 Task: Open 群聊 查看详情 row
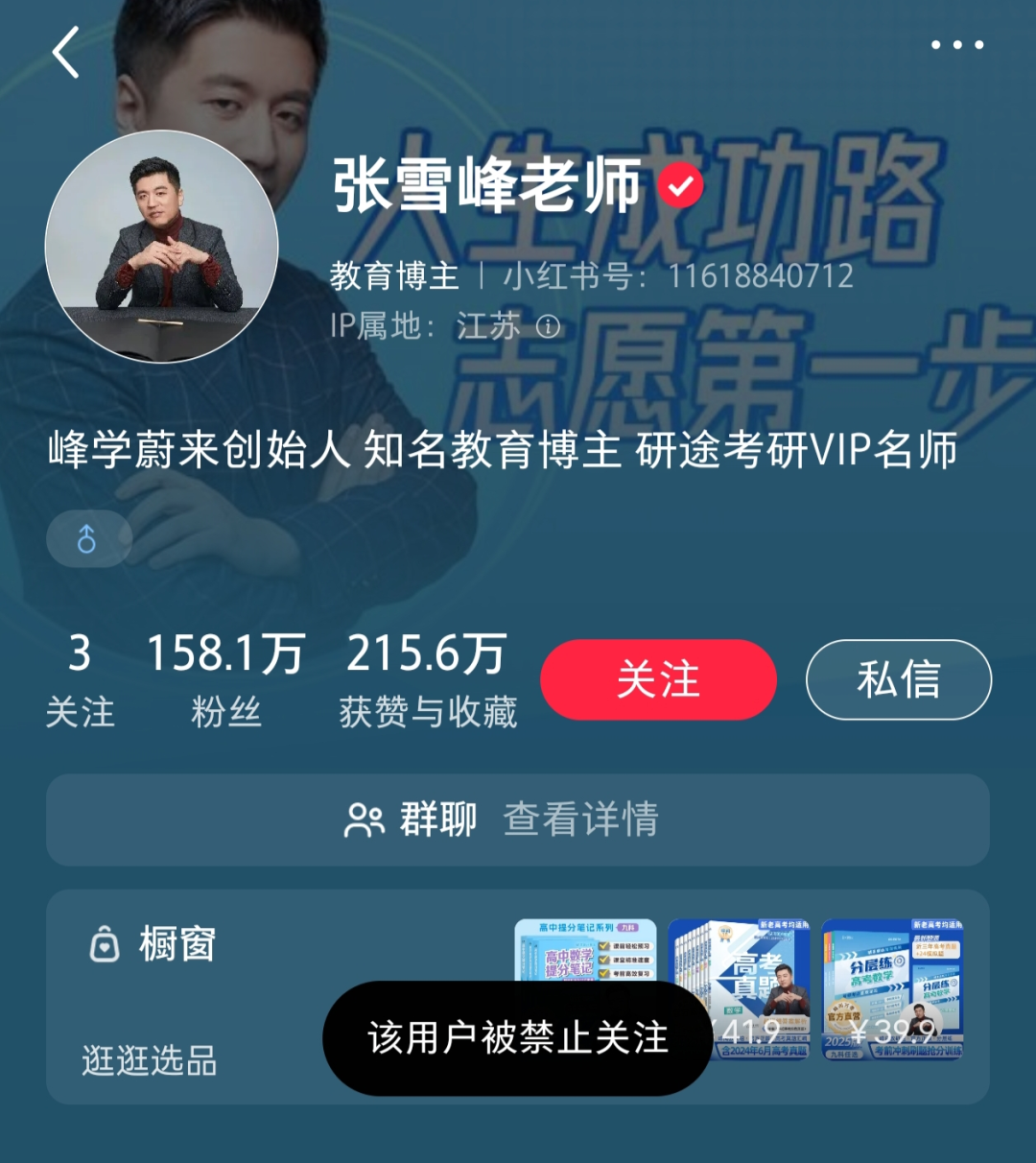coord(518,819)
